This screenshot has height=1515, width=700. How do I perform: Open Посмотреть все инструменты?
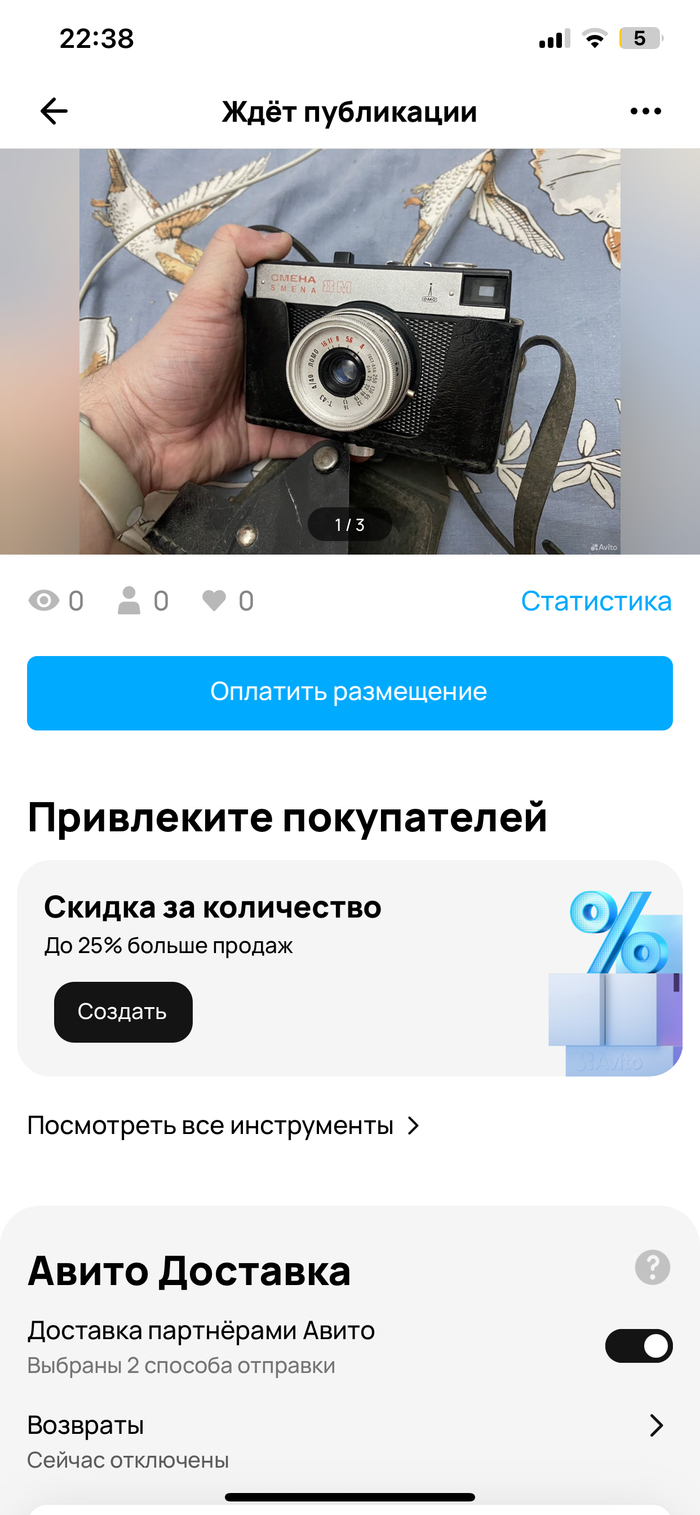(223, 1126)
